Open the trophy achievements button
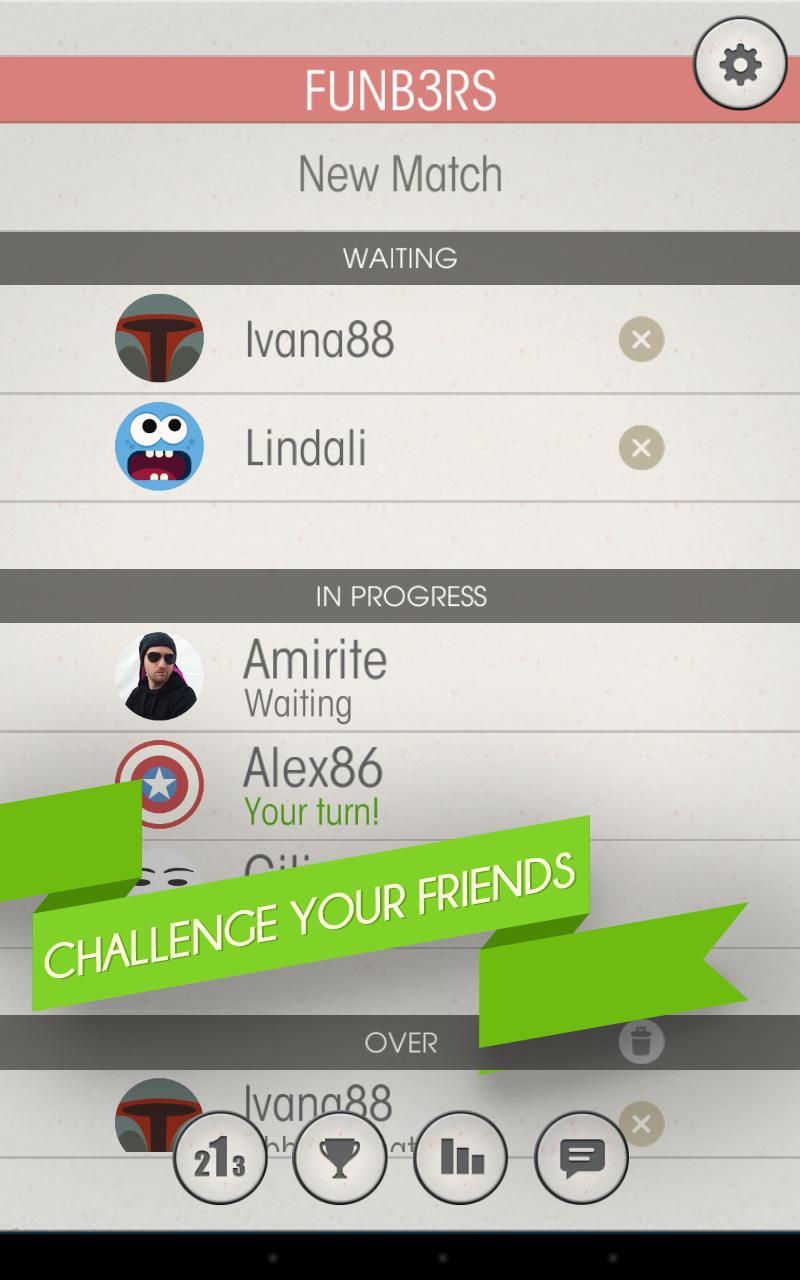Viewport: 800px width, 1280px height. click(340, 1160)
